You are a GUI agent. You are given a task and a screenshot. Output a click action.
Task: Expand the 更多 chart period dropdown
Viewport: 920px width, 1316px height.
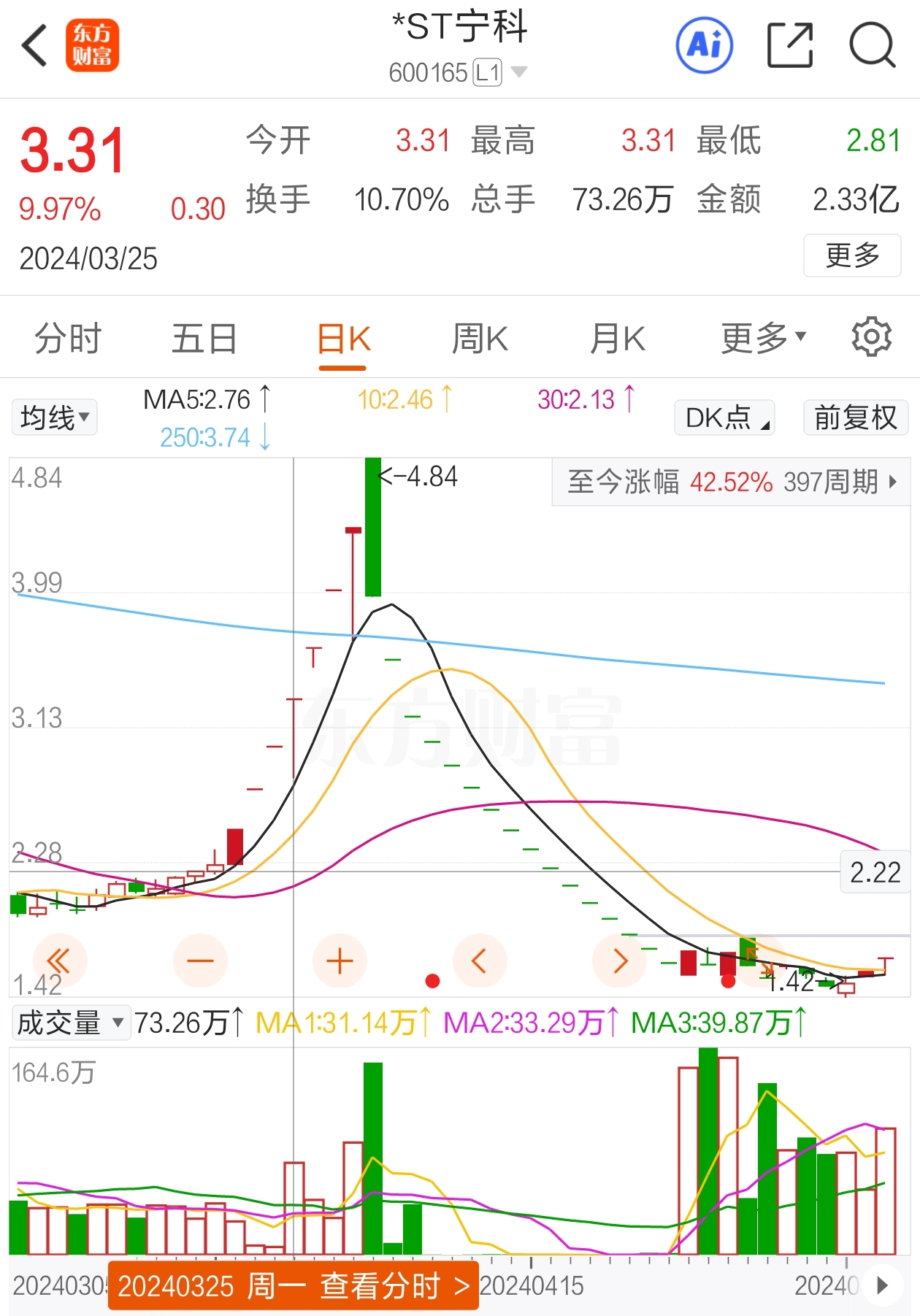764,339
